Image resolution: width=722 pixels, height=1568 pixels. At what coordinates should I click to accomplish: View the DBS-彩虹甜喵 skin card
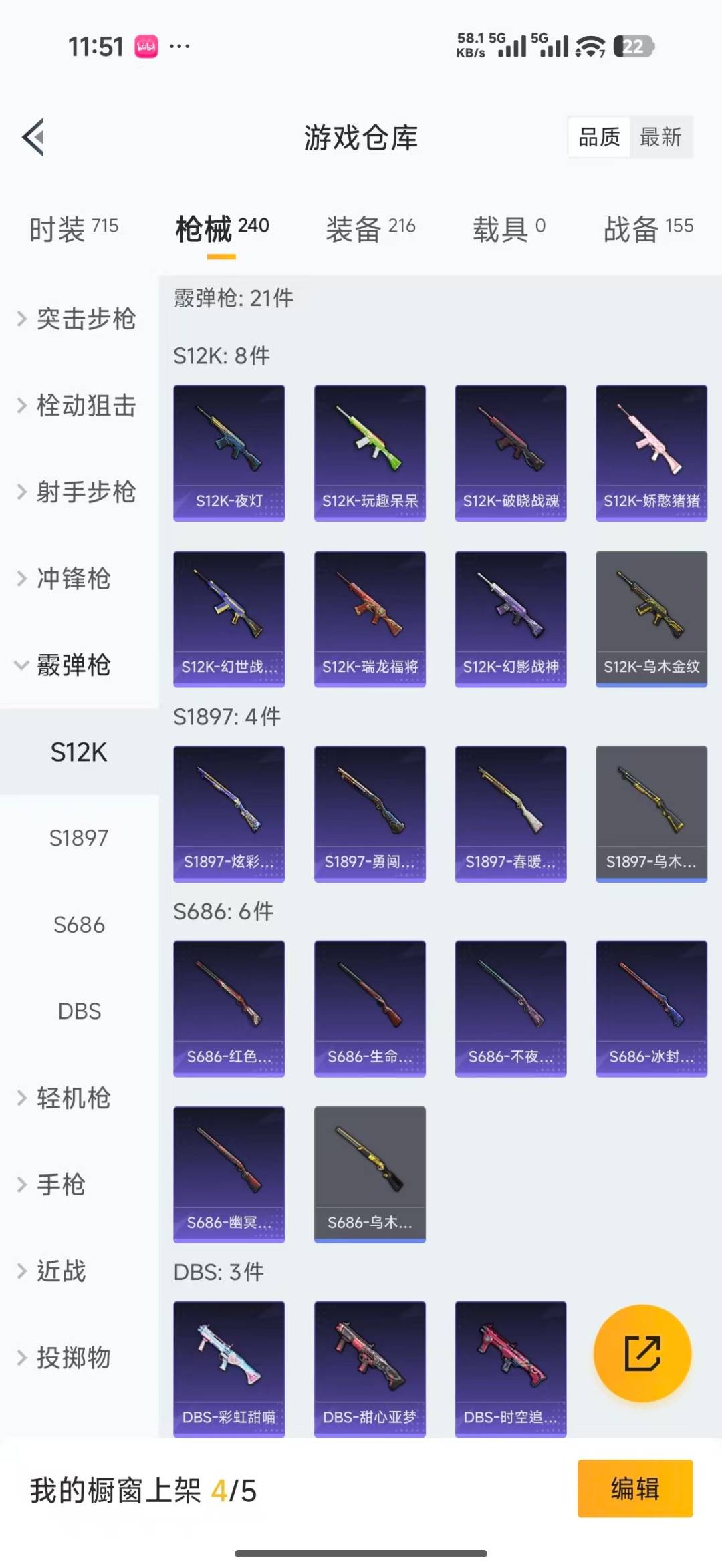(229, 1368)
